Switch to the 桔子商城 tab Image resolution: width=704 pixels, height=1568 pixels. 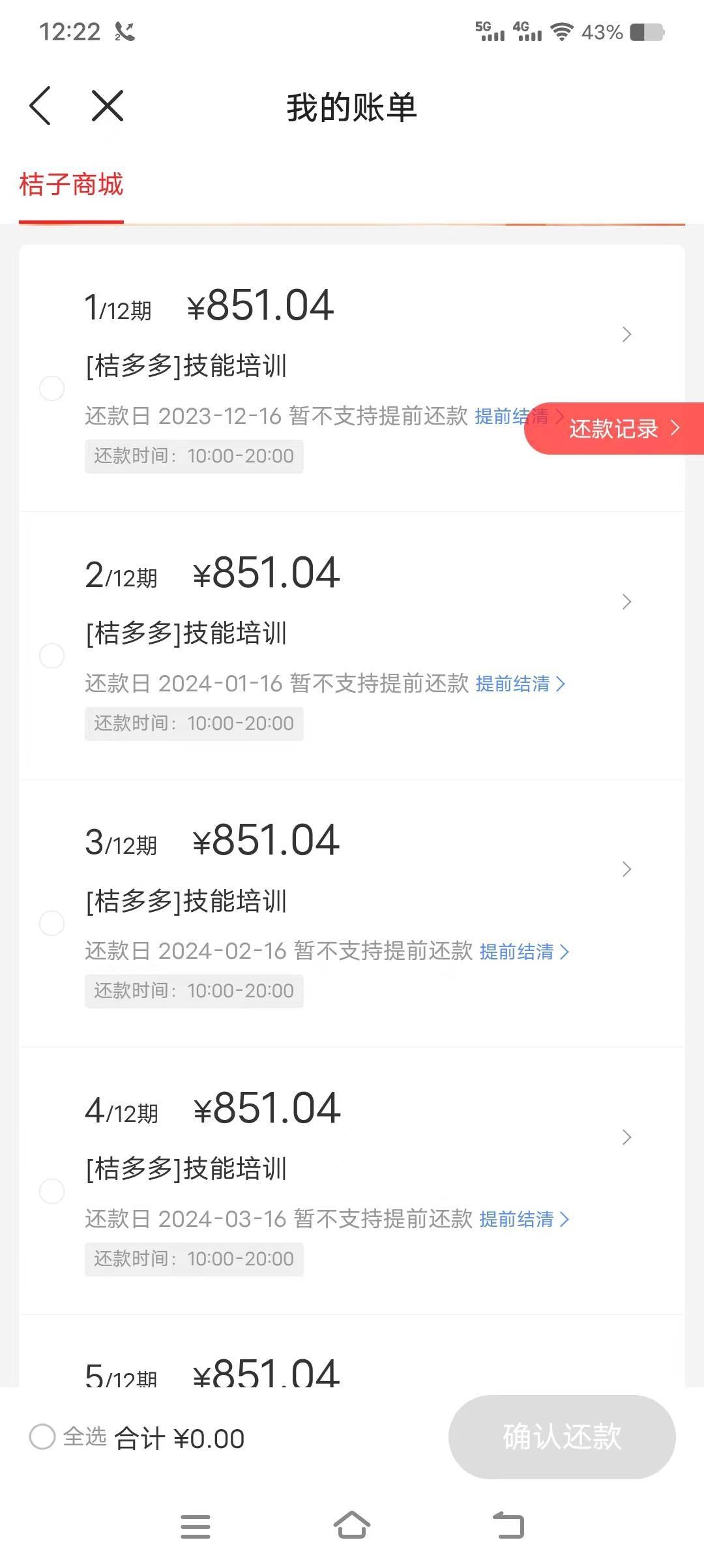pyautogui.click(x=71, y=185)
